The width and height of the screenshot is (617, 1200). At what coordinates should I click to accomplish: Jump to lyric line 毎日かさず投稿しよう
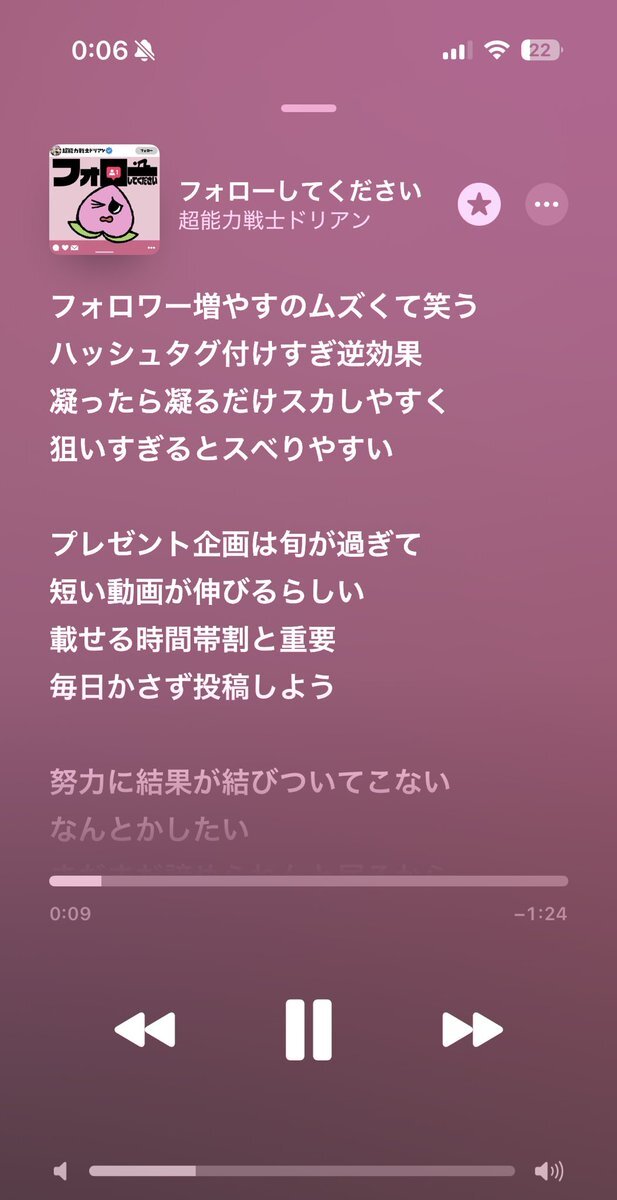(x=192, y=686)
